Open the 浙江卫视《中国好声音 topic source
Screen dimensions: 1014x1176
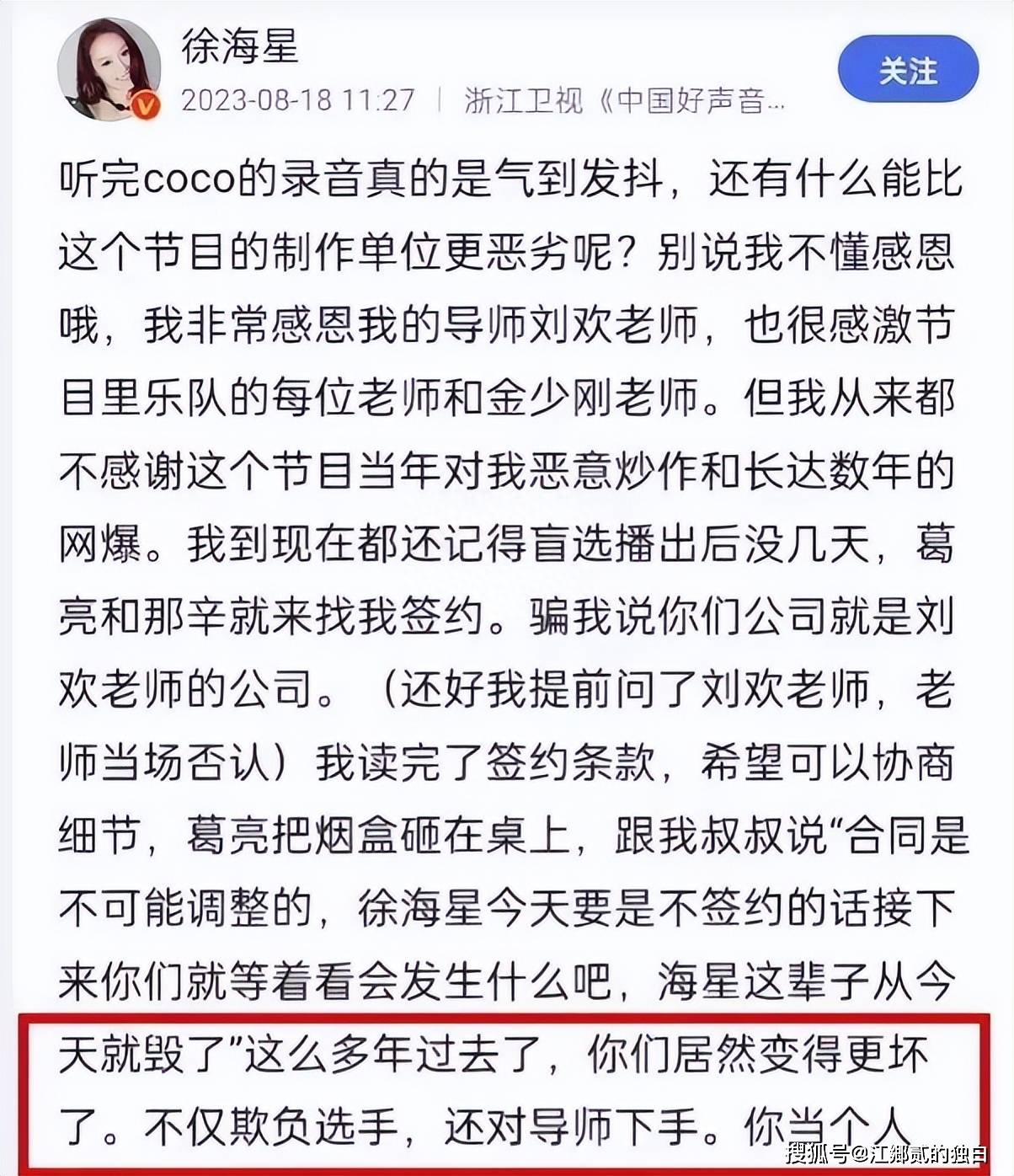coord(623,101)
